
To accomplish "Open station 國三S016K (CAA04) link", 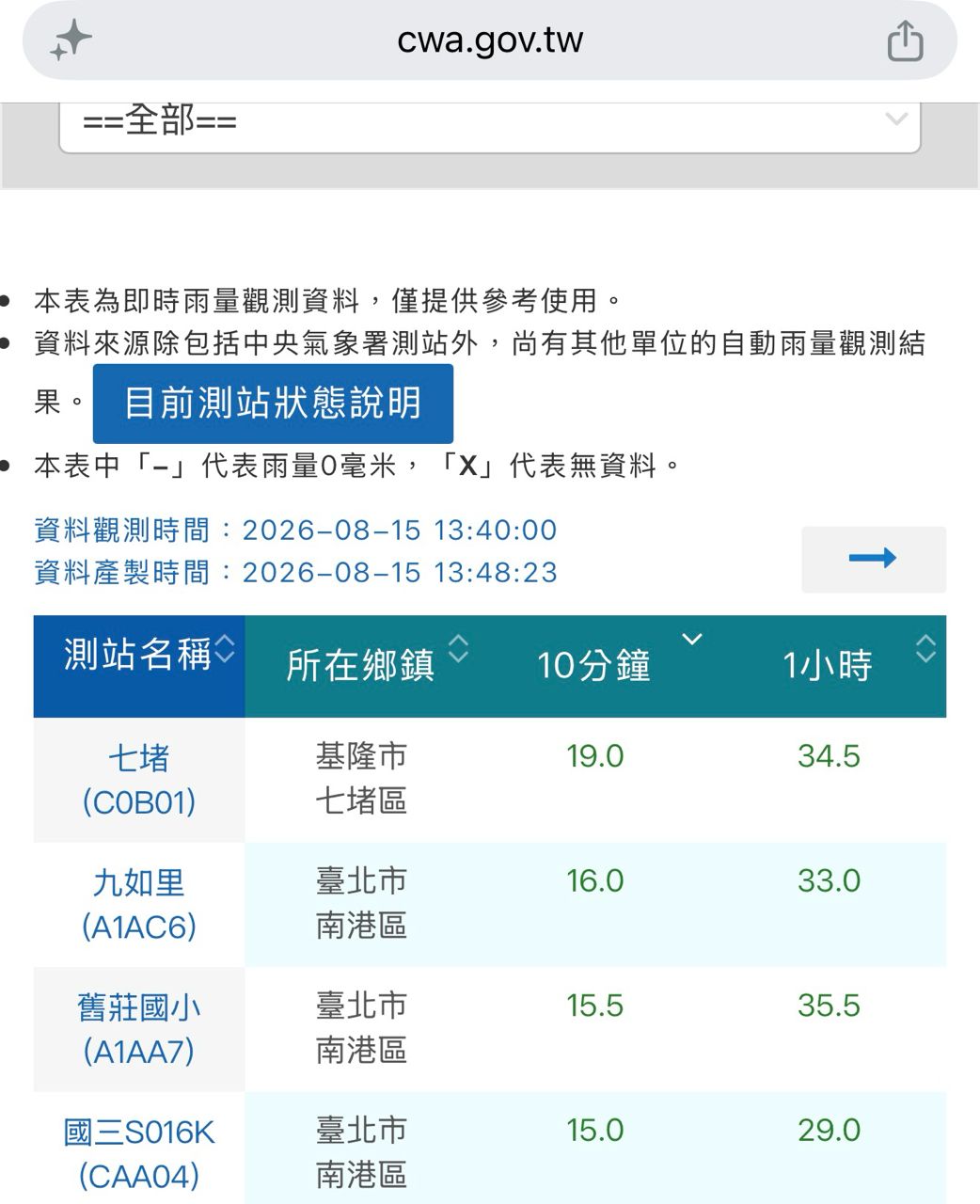I will (139, 1153).
